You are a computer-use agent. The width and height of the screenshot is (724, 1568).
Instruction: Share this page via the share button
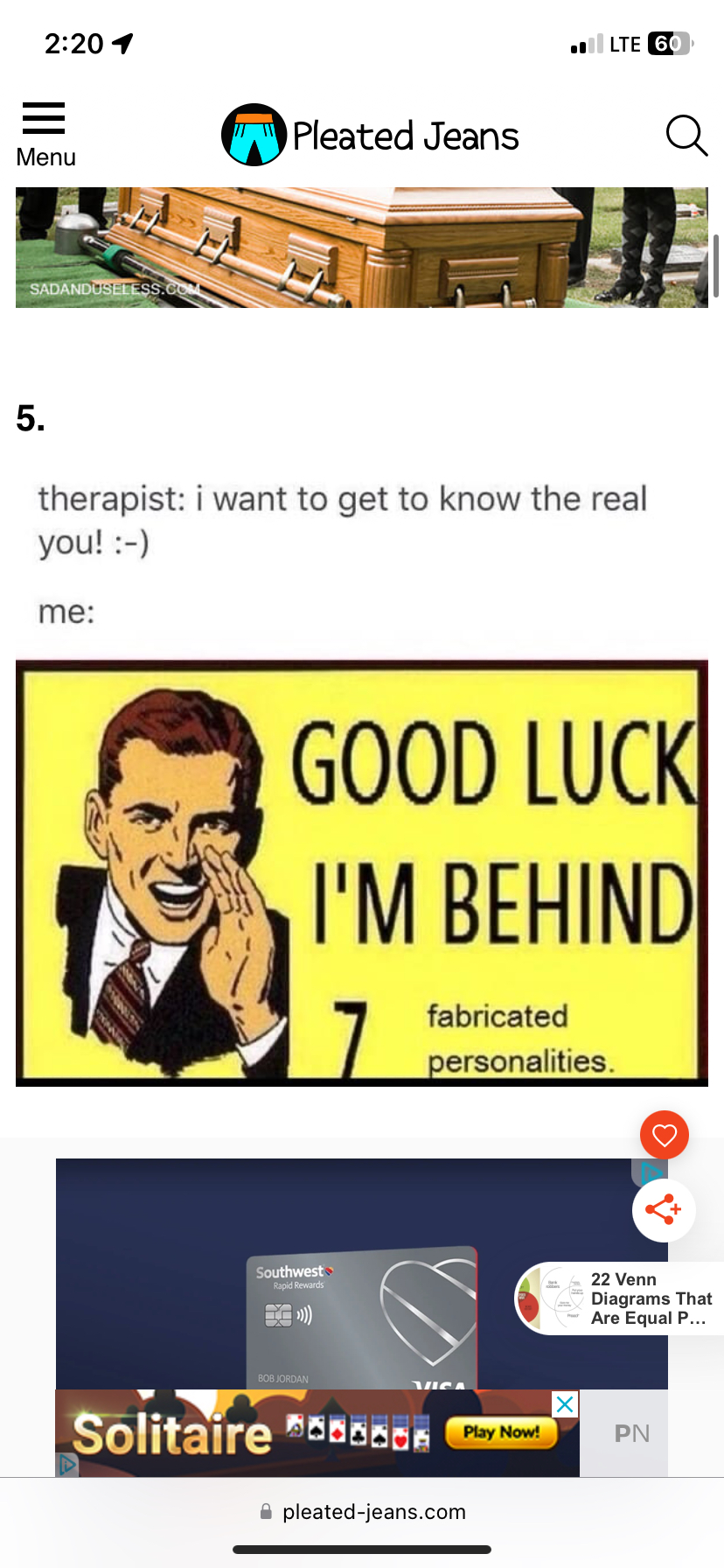[x=664, y=1210]
